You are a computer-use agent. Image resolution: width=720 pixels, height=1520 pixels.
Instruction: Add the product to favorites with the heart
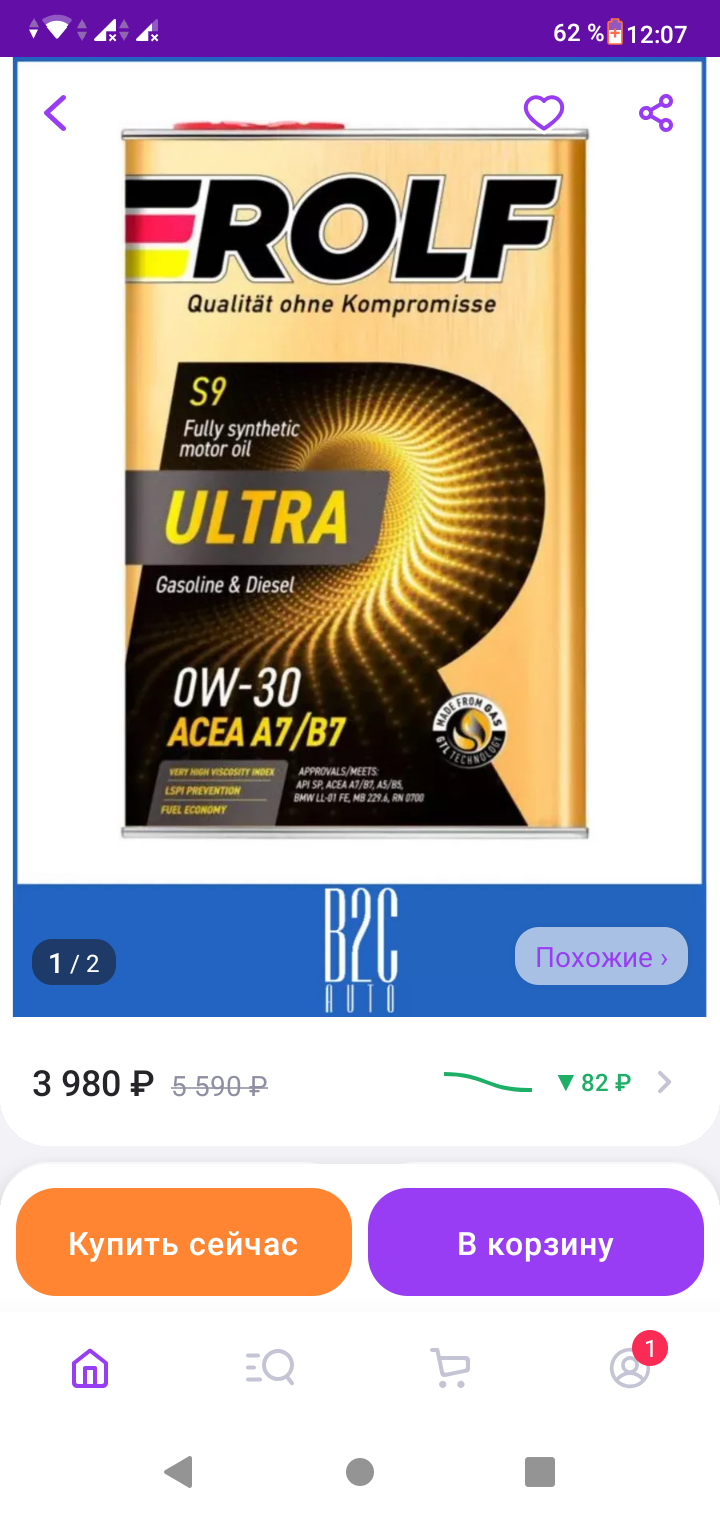coord(544,113)
